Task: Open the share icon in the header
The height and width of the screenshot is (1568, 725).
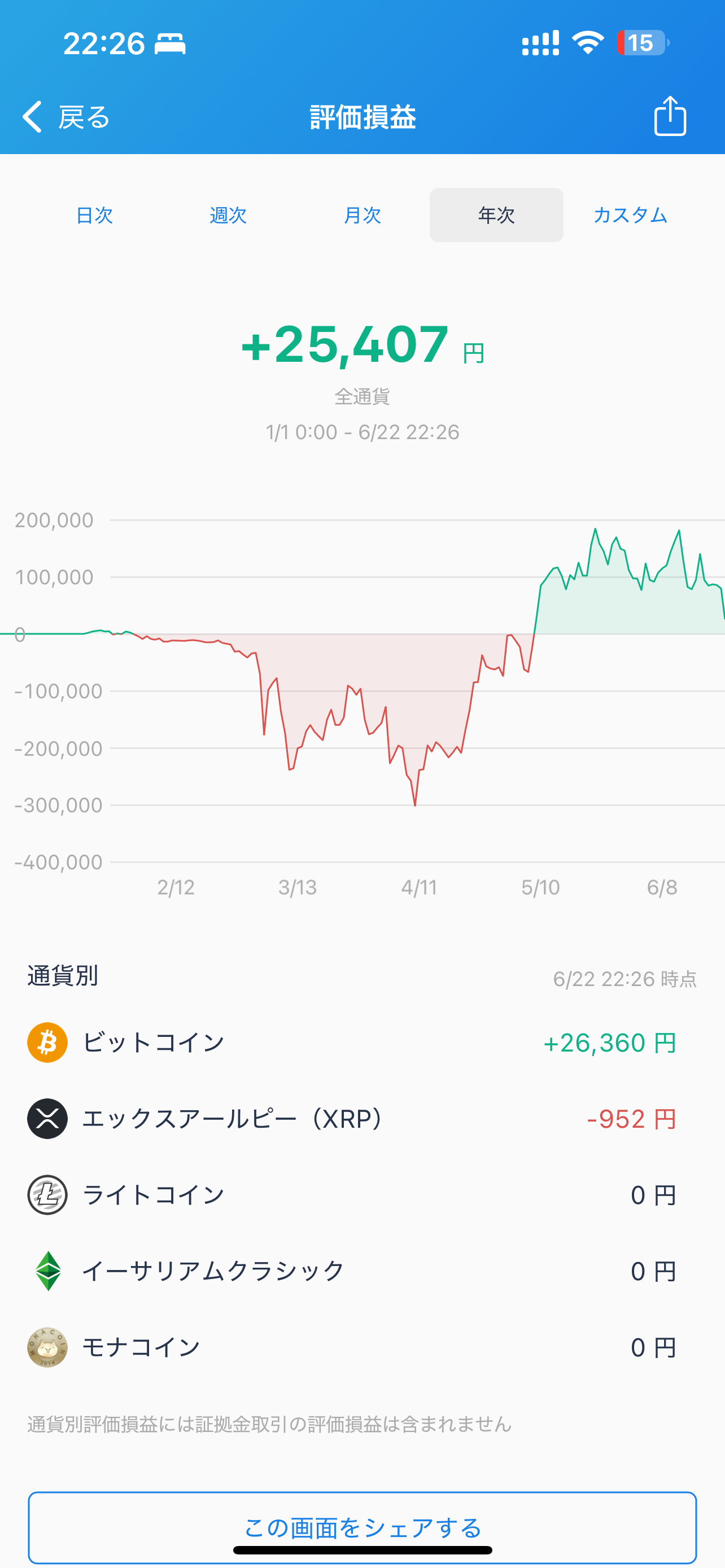Action: click(x=670, y=116)
